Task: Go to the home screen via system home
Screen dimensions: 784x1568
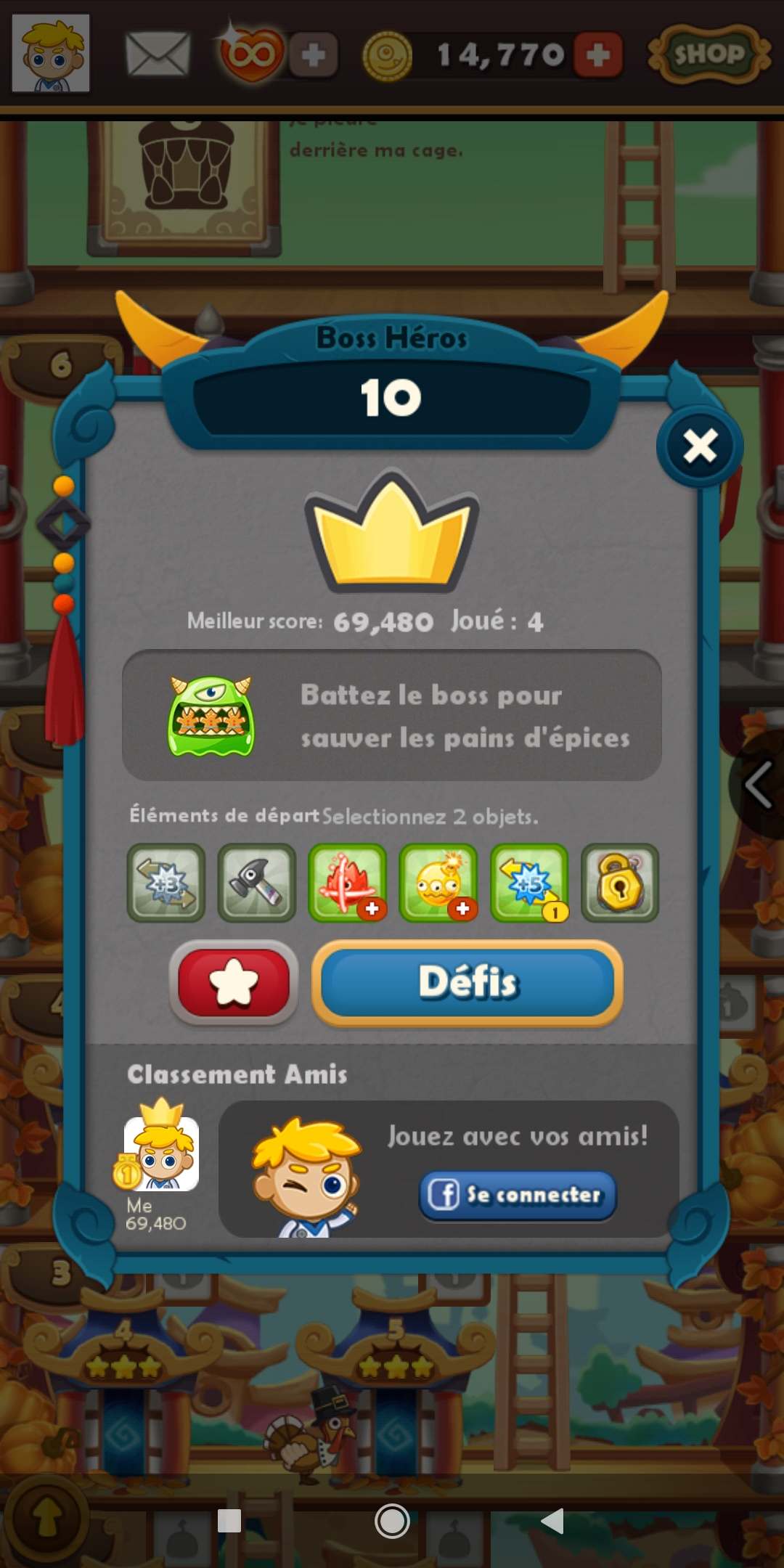Action: (x=392, y=1520)
